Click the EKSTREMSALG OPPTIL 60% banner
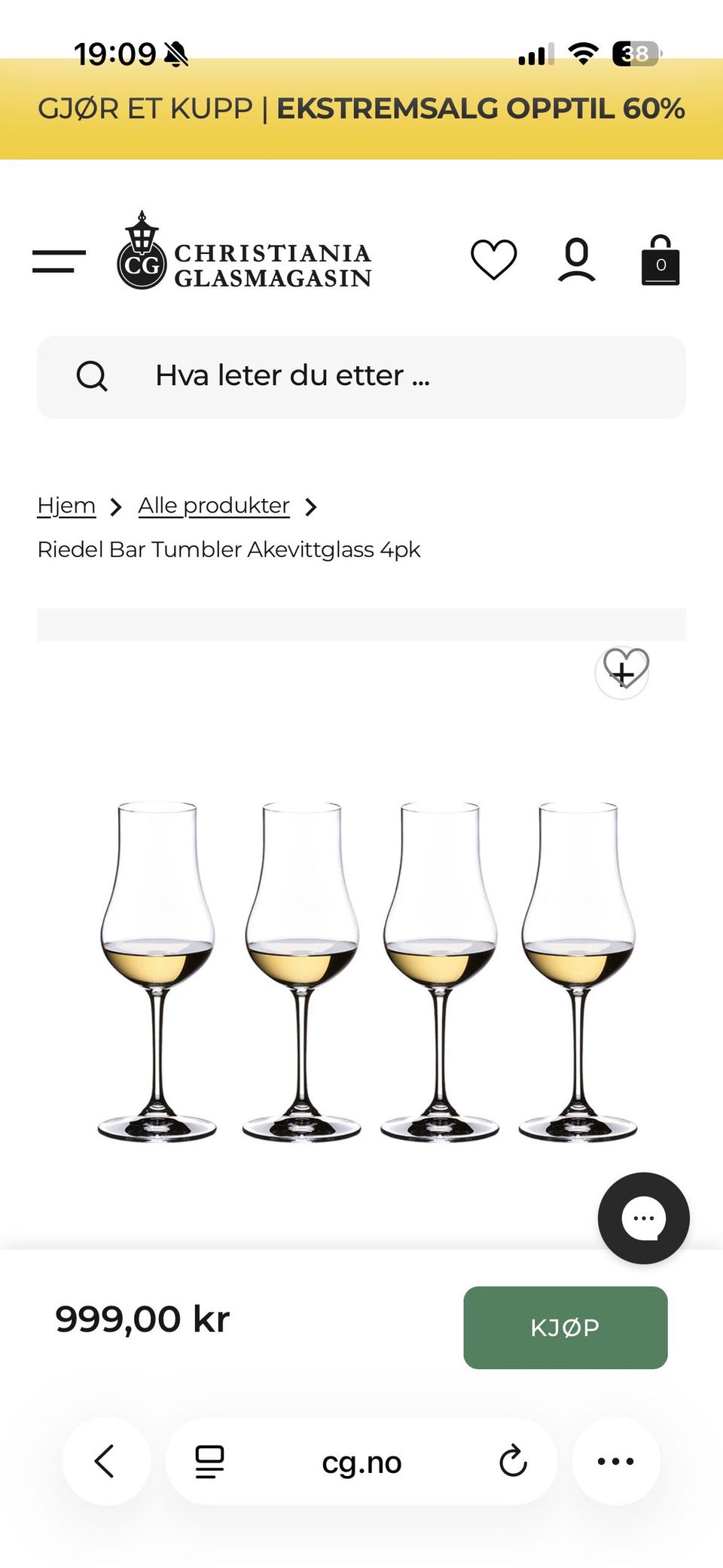 [361, 109]
